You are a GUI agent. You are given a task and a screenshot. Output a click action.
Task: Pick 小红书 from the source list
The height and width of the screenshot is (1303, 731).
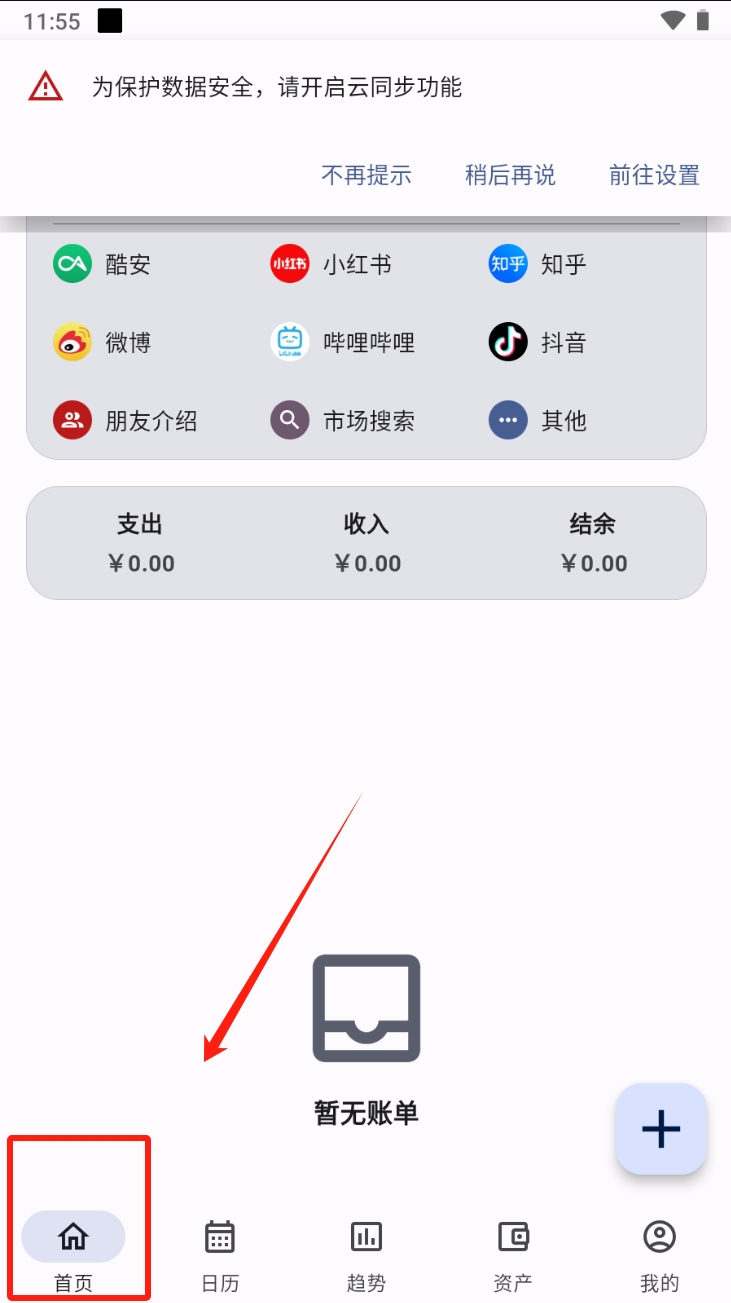pyautogui.click(x=330, y=264)
